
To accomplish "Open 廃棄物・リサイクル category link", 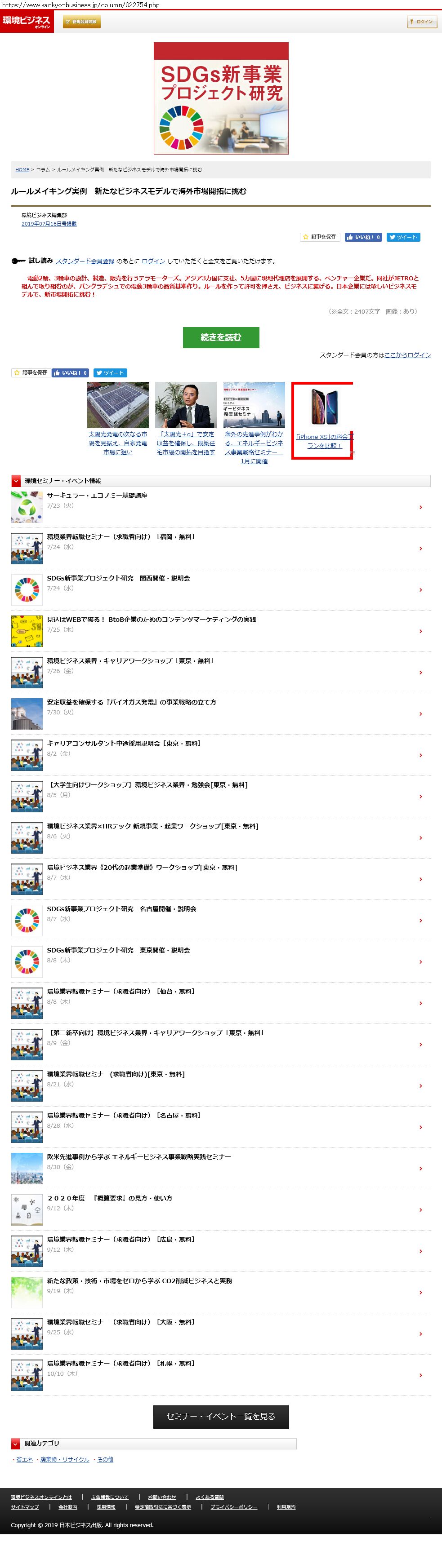I will click(x=65, y=1459).
